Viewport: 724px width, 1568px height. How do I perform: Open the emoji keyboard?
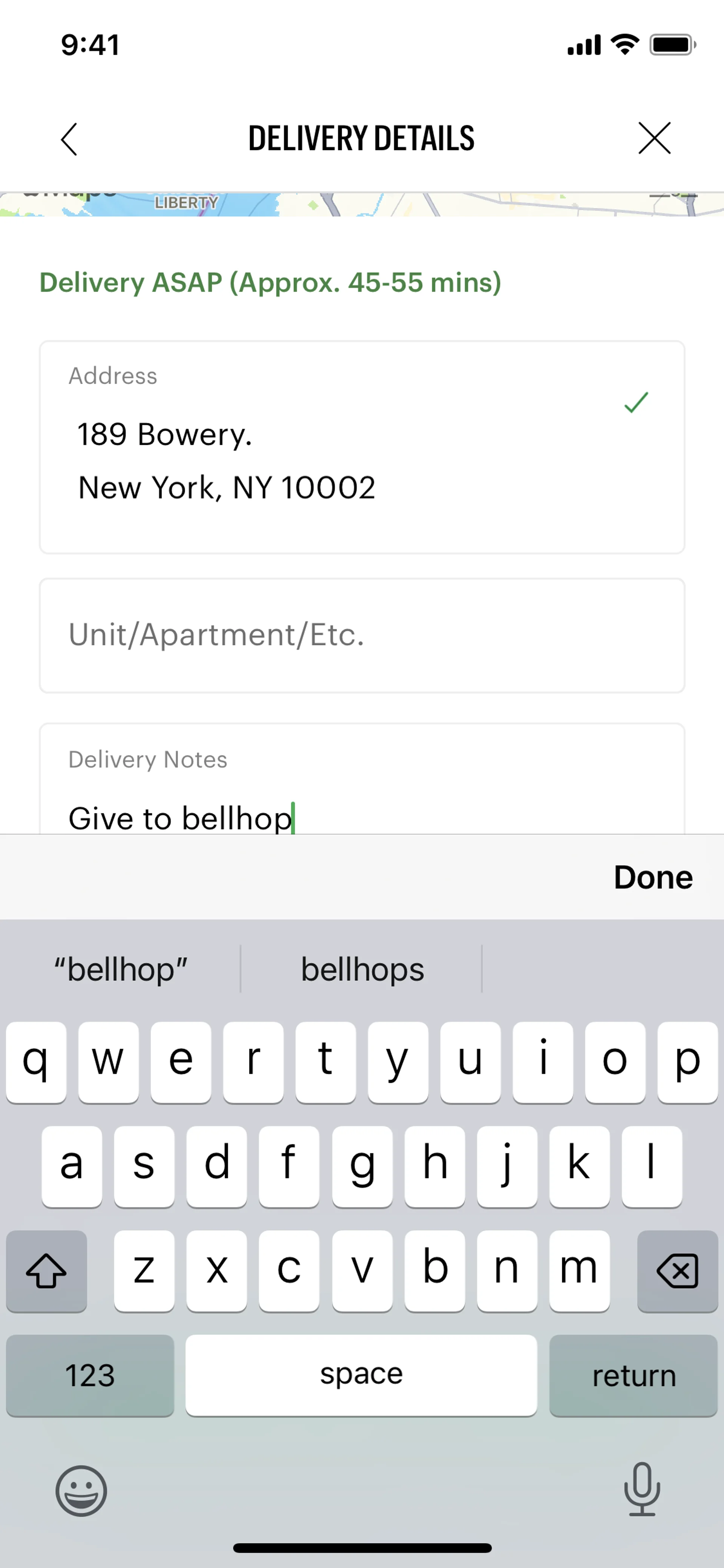pyautogui.click(x=81, y=1491)
